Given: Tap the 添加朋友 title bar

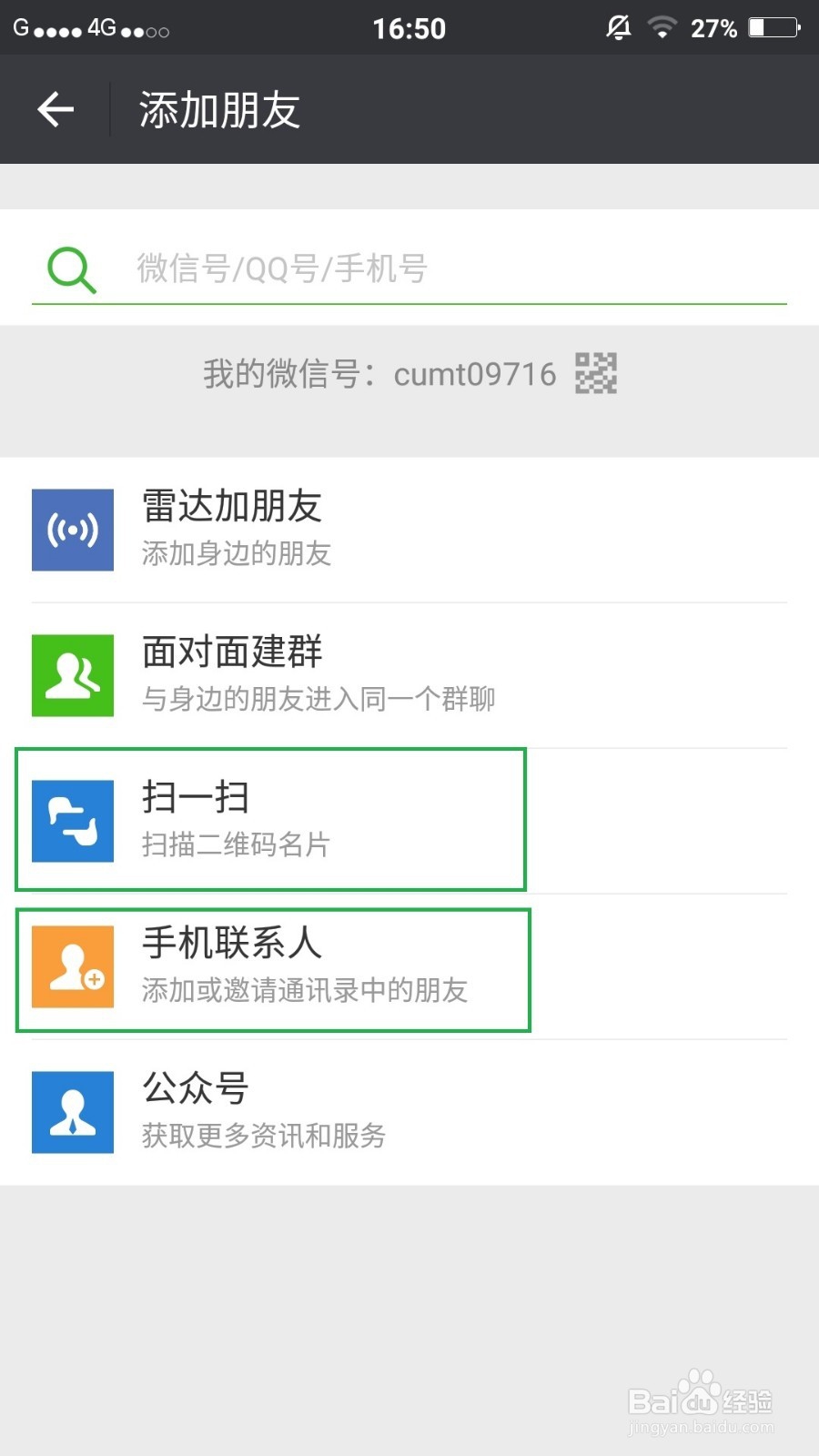Looking at the screenshot, I should pos(218,108).
